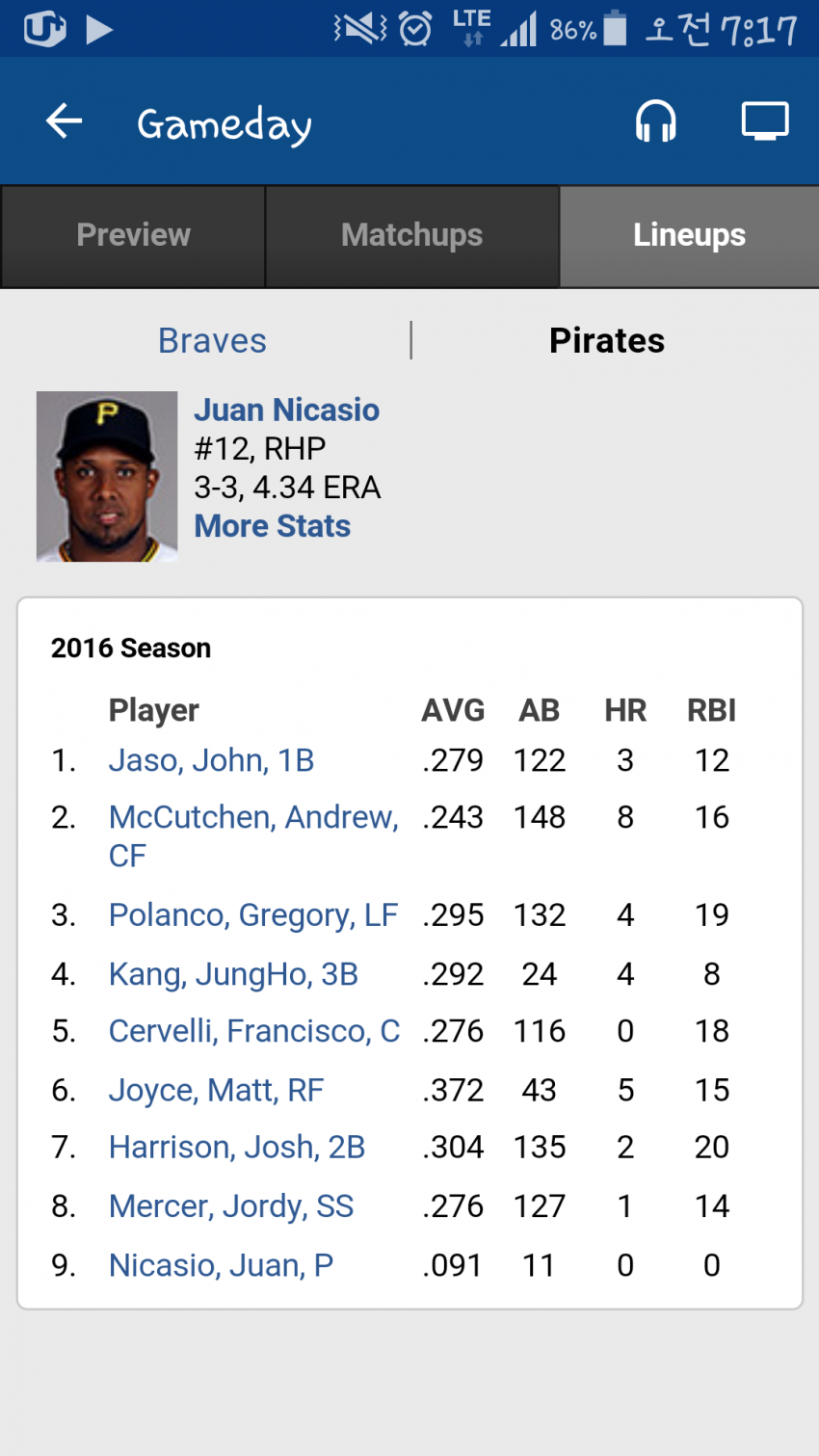This screenshot has height=1456, width=819.
Task: Select the Pirates lineup
Action: click(606, 340)
